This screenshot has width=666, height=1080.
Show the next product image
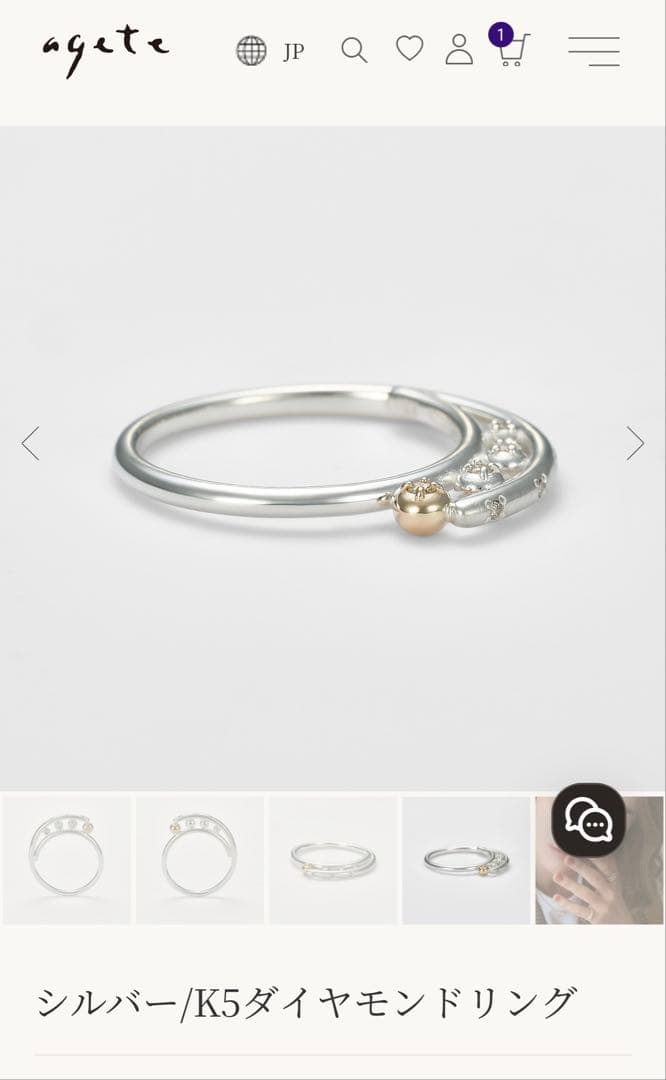pos(635,443)
